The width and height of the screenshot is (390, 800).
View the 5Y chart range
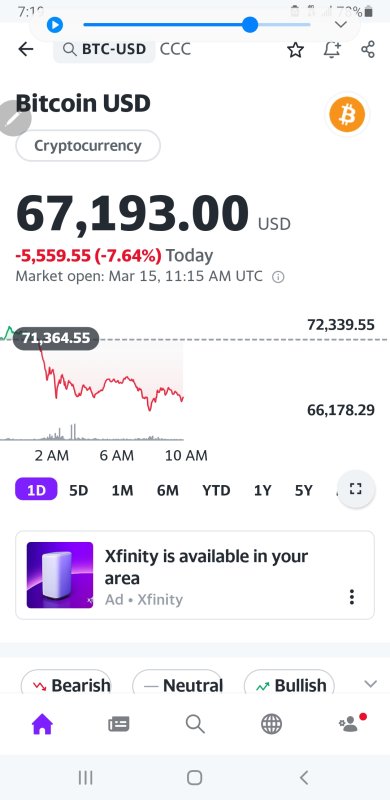point(303,490)
